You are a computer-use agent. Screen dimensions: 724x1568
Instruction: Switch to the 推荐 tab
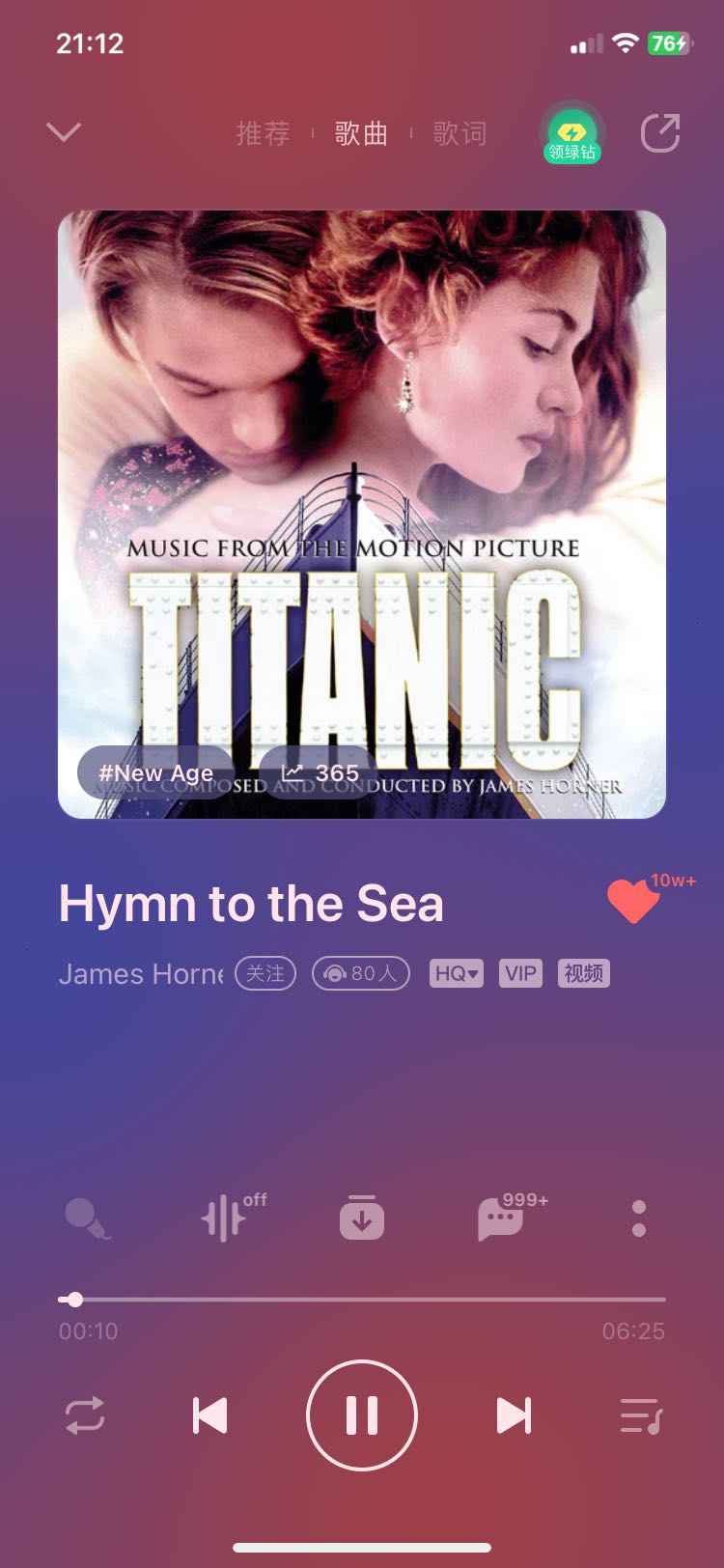click(263, 133)
